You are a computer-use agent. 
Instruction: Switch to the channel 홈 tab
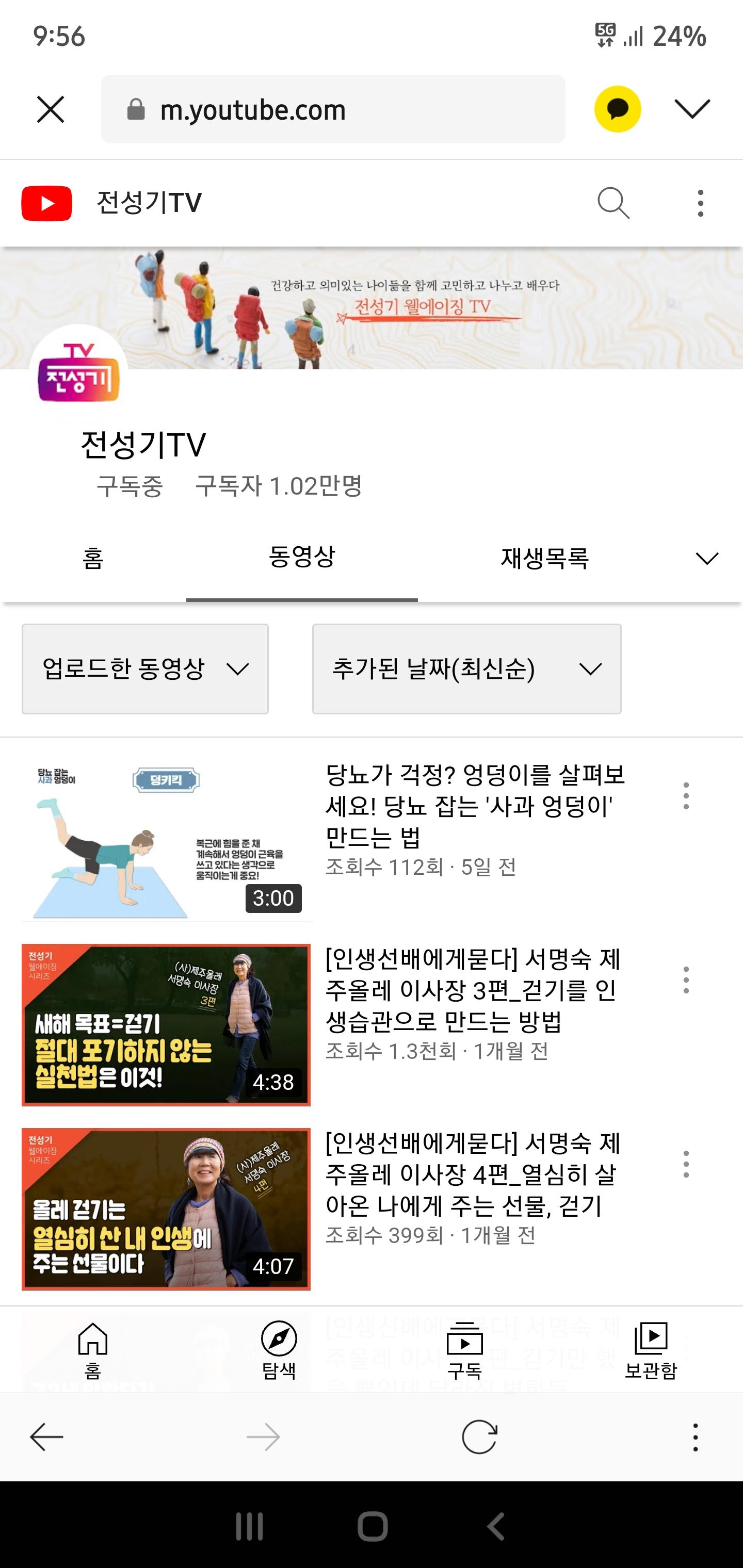pos(93,558)
